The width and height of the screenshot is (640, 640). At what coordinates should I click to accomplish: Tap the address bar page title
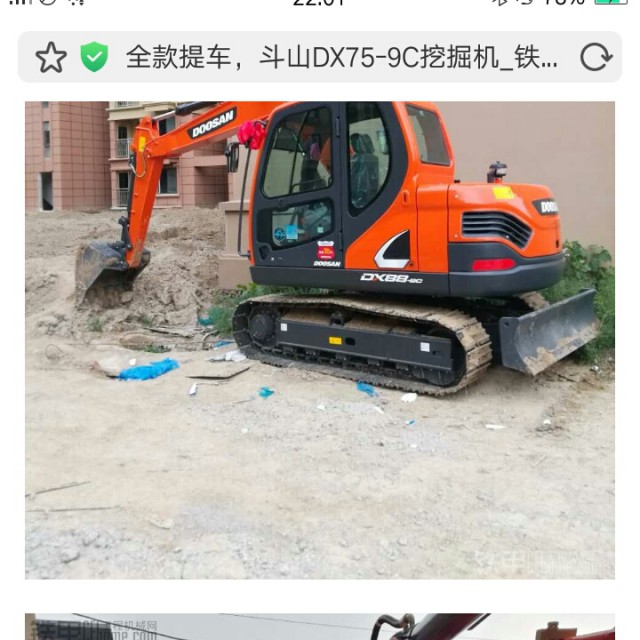click(342, 58)
